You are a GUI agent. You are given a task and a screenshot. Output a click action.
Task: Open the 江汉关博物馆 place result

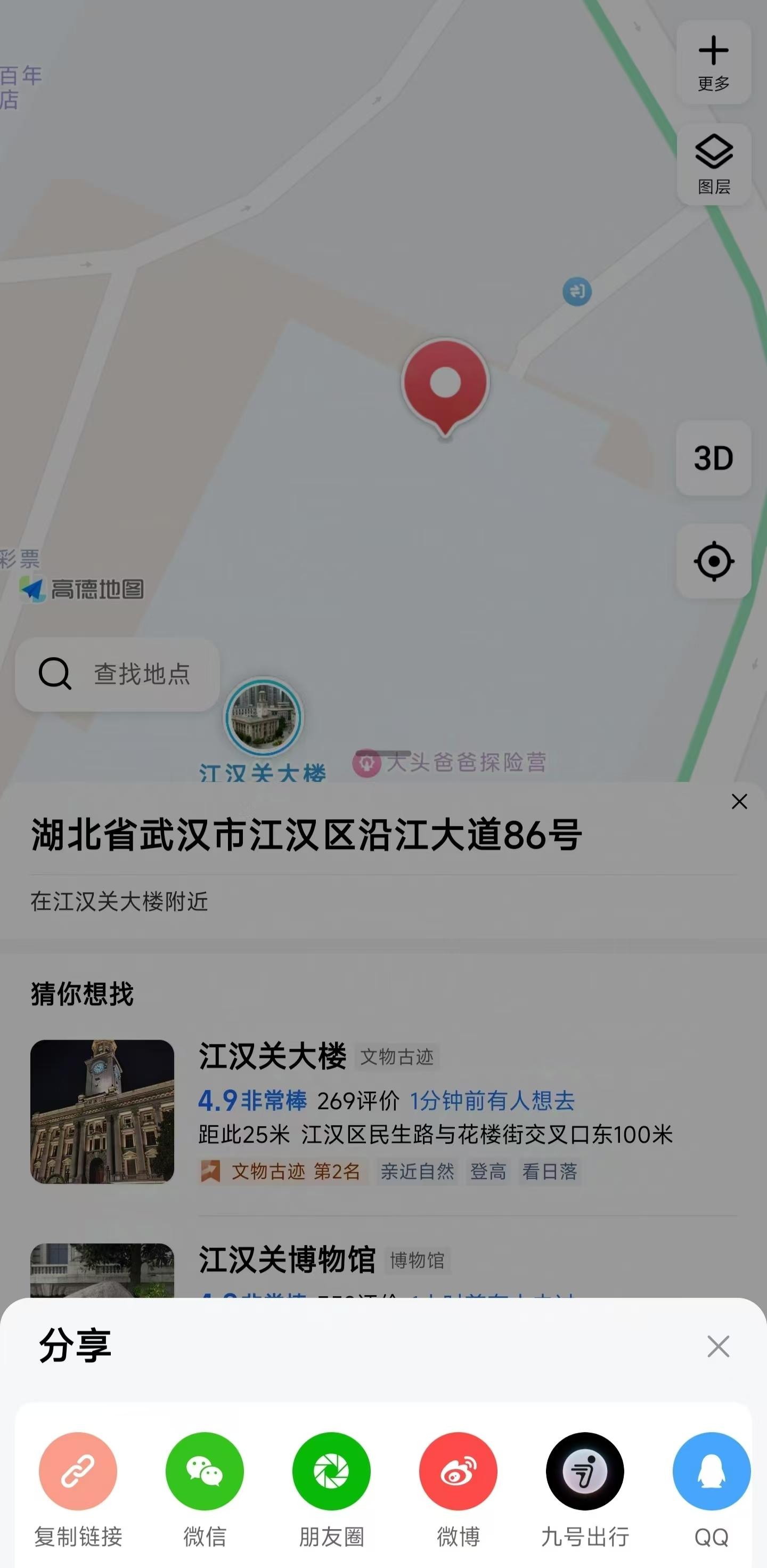[x=286, y=1260]
